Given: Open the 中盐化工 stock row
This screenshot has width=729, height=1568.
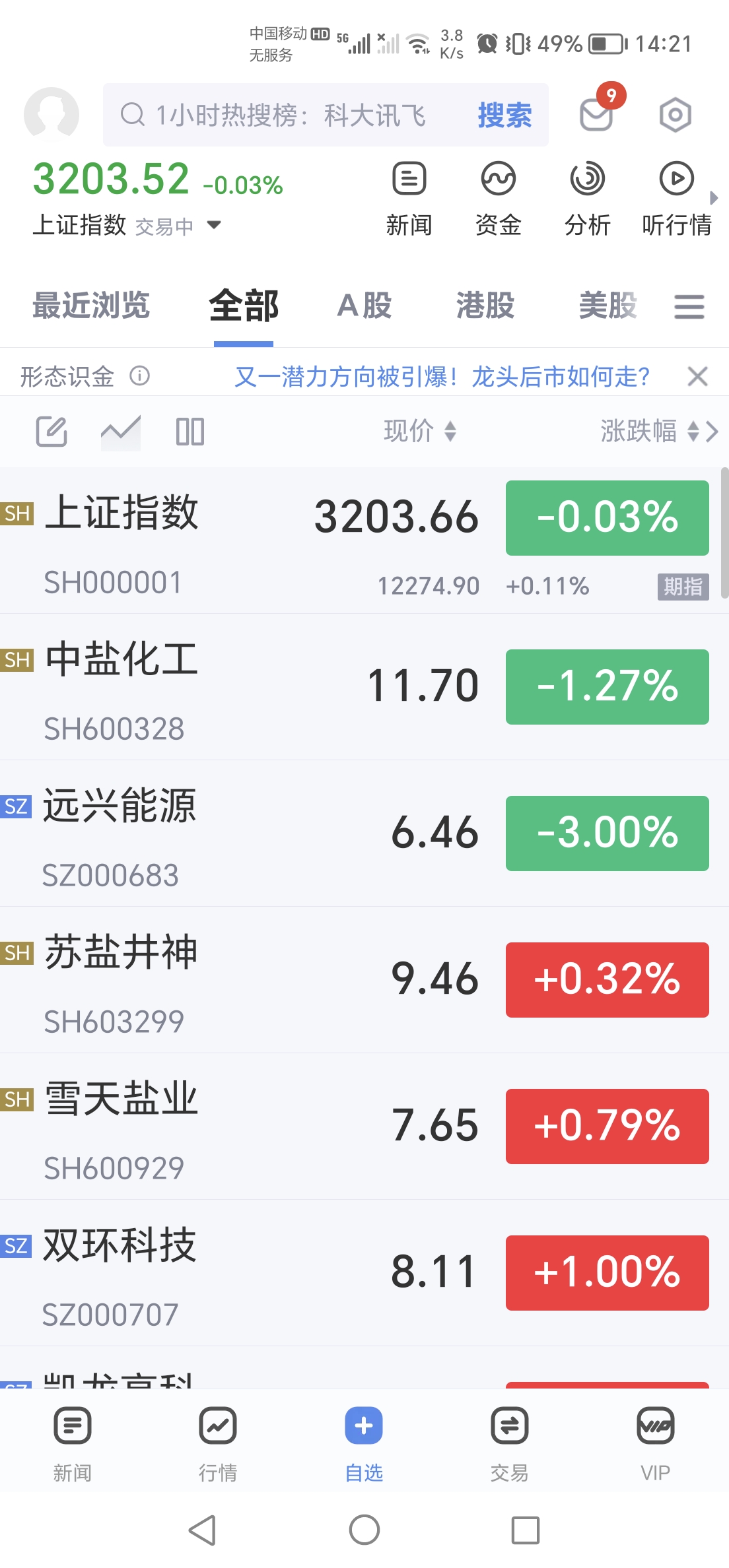Looking at the screenshot, I should click(x=364, y=686).
